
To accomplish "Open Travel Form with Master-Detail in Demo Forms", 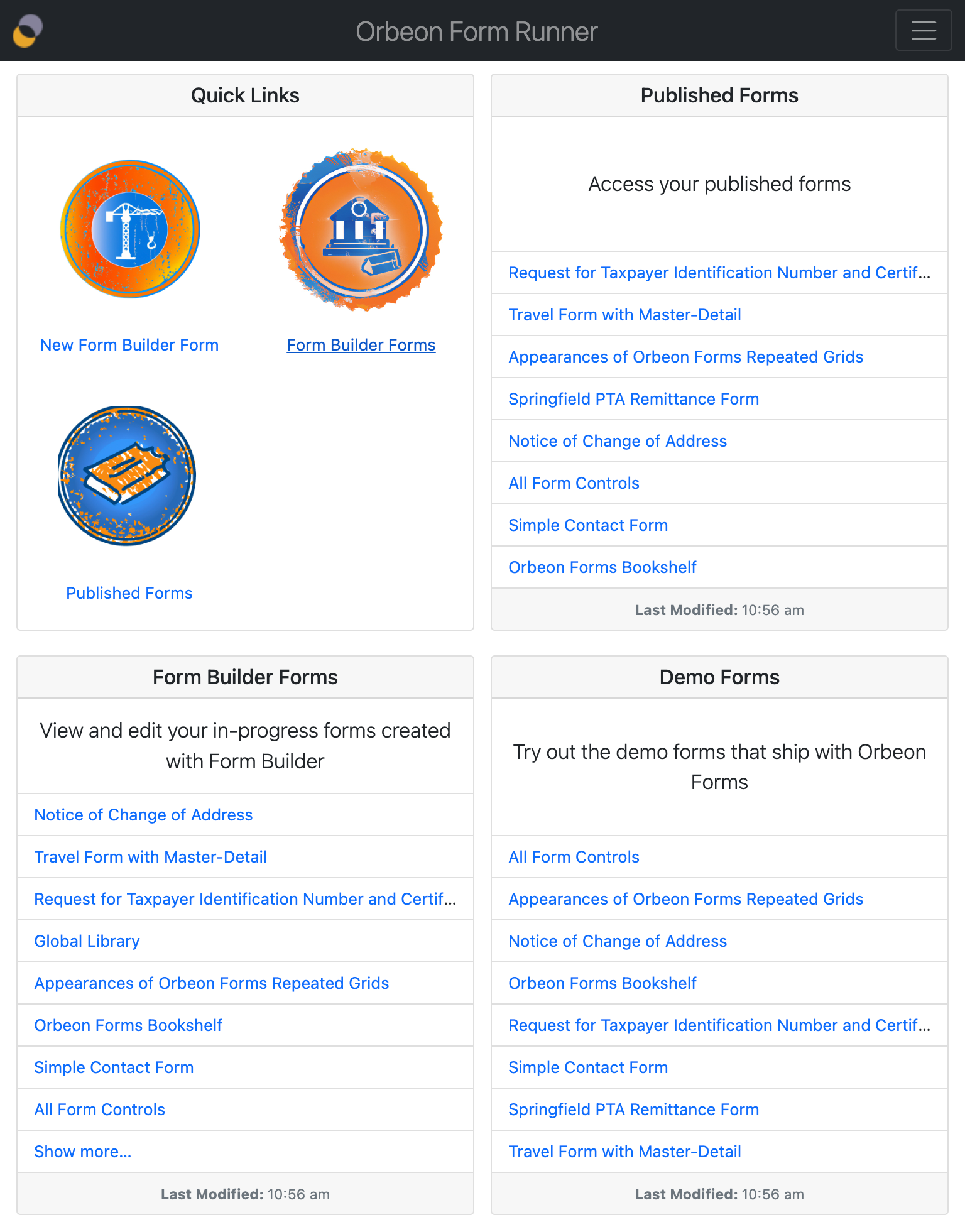I will 624,1152.
